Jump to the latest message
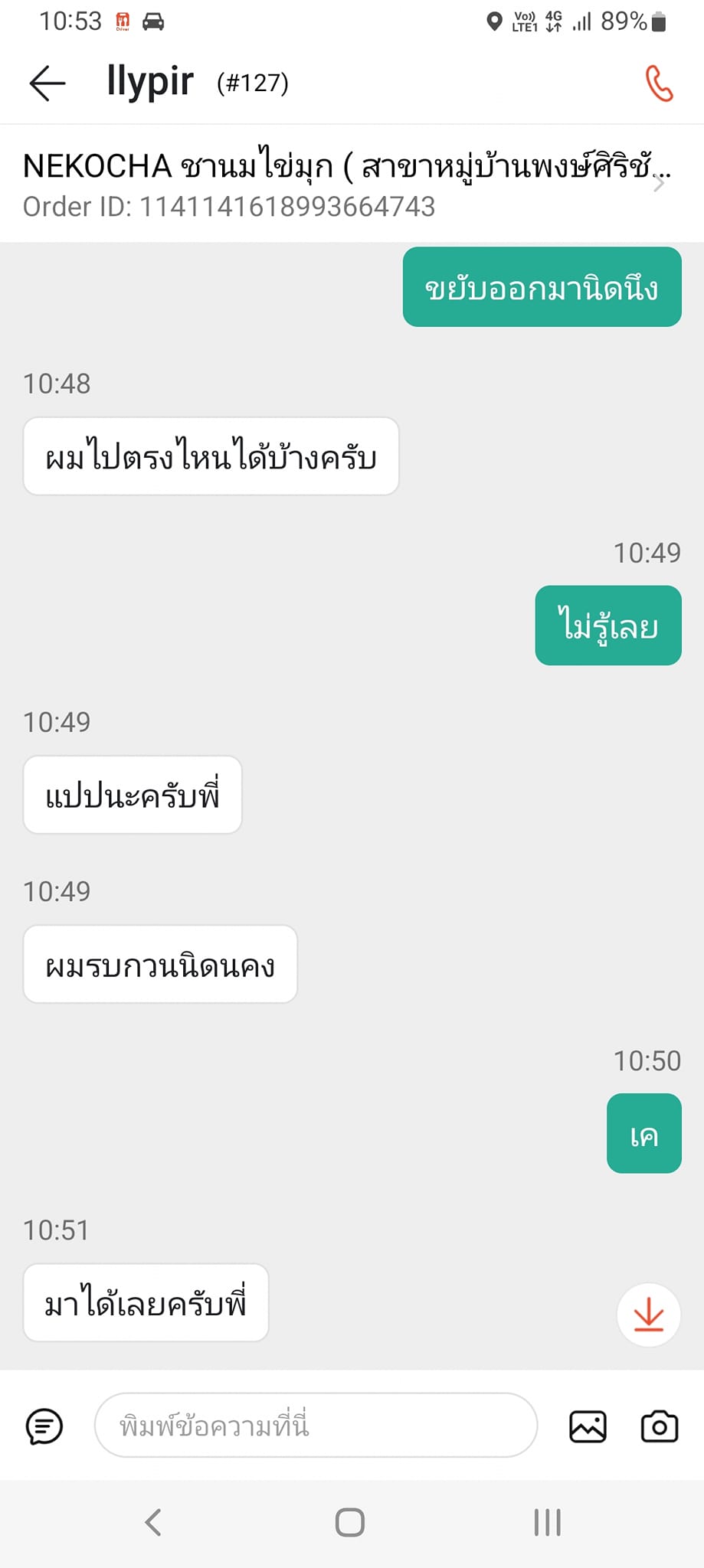 (x=648, y=1315)
